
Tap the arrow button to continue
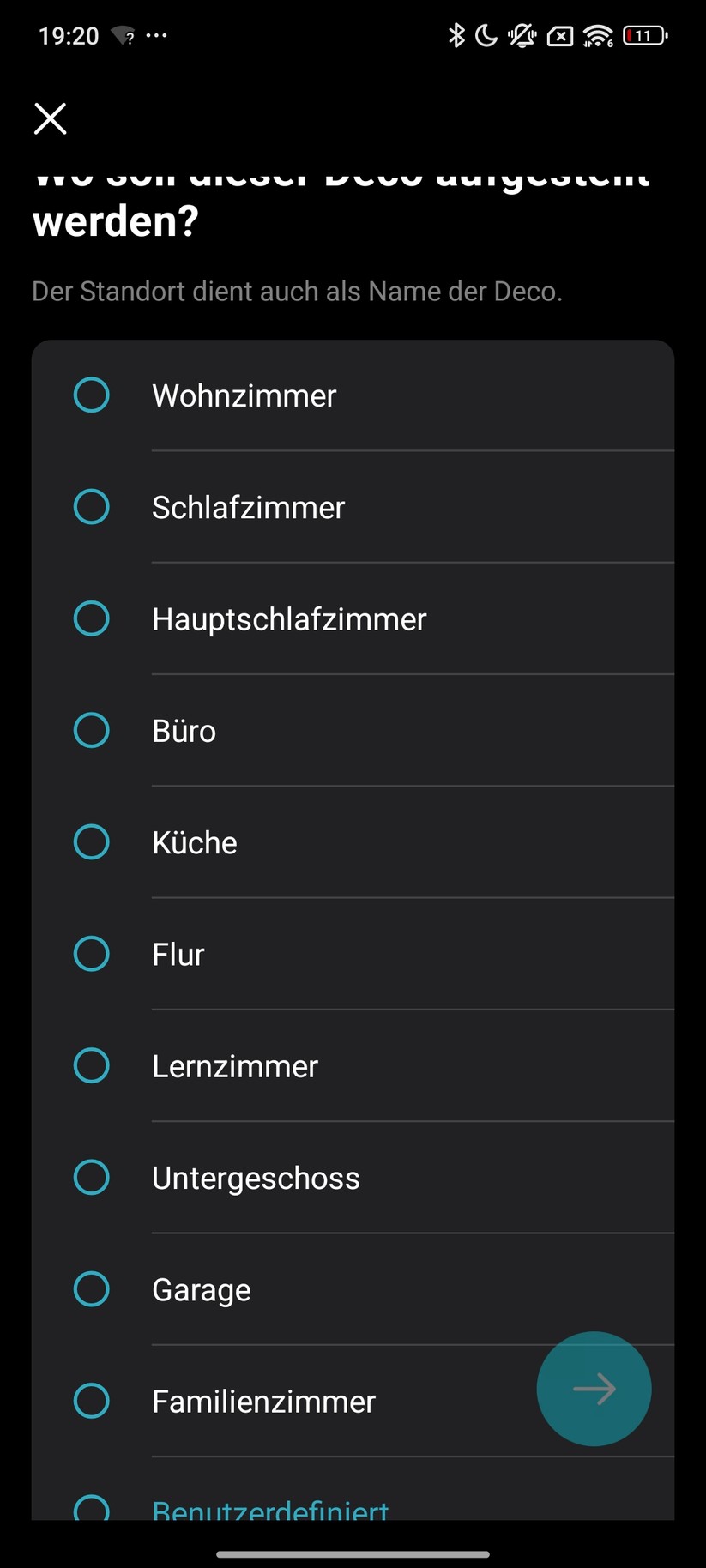[x=594, y=1390]
